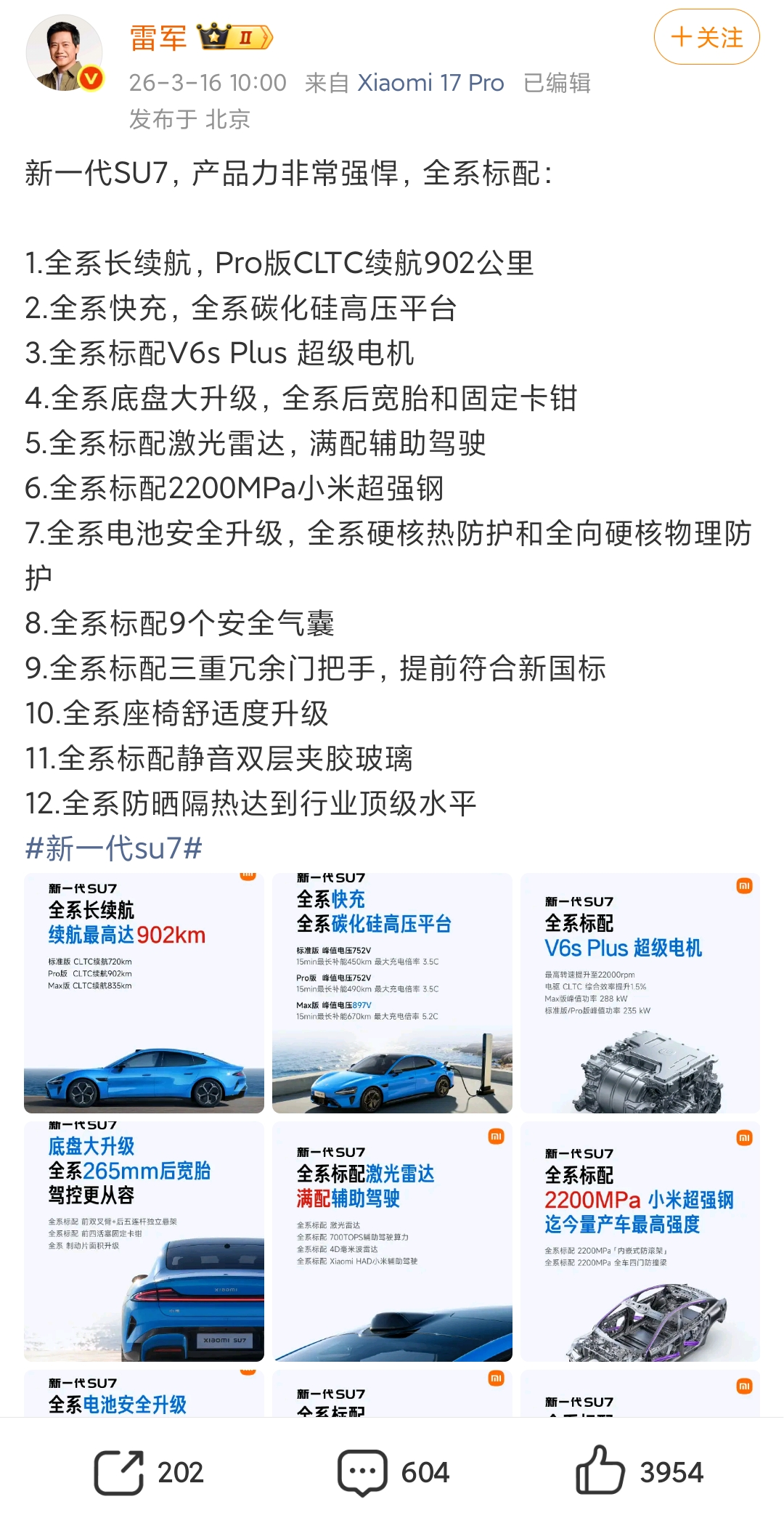View the 2200MPa 小米超强钢 image

coord(640,1241)
